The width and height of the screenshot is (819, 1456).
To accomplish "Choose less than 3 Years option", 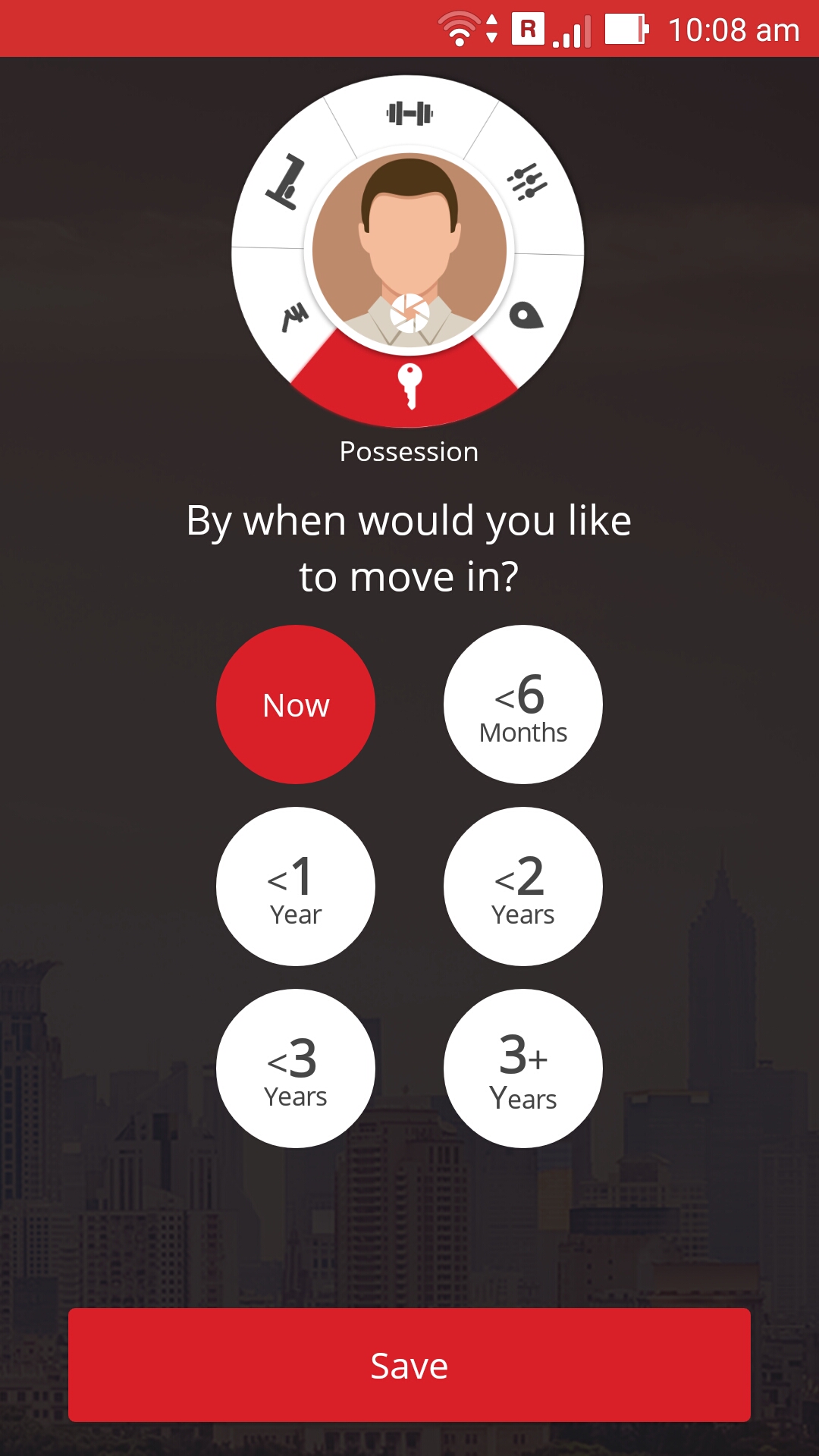I will click(x=296, y=1068).
